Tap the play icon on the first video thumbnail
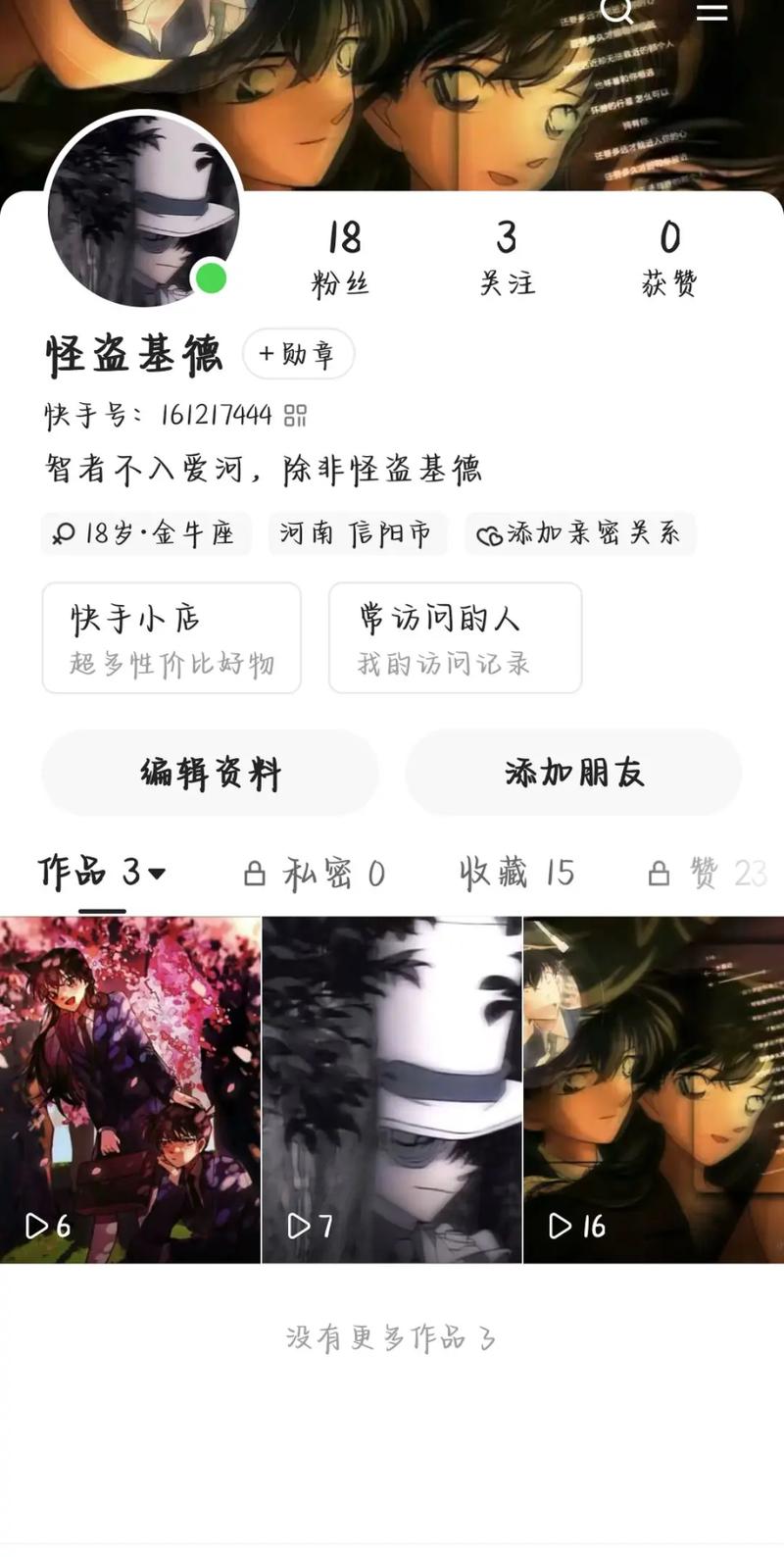The height and width of the screenshot is (1557, 784). [37, 1226]
